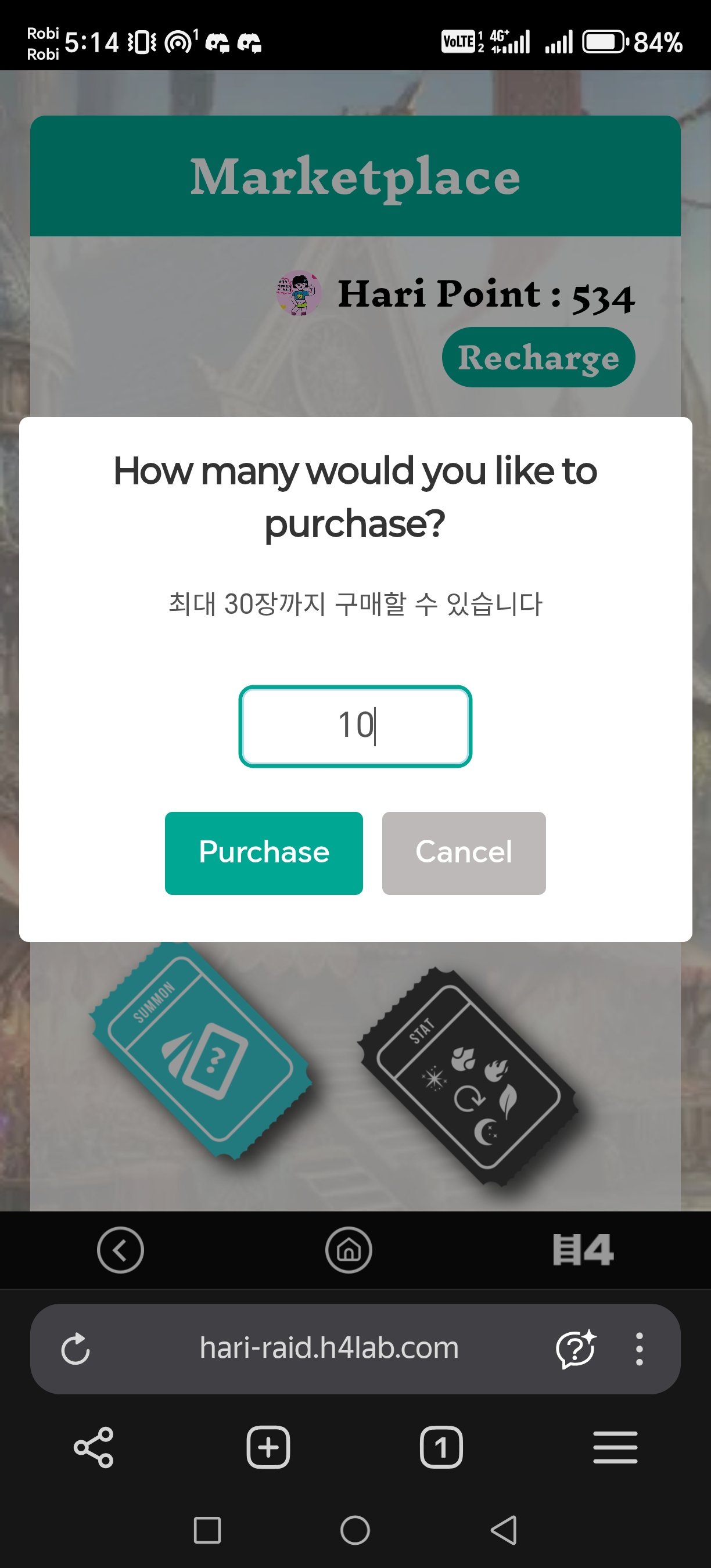Open the browser three-dot overflow menu
Viewport: 711px width, 1568px height.
point(638,1348)
